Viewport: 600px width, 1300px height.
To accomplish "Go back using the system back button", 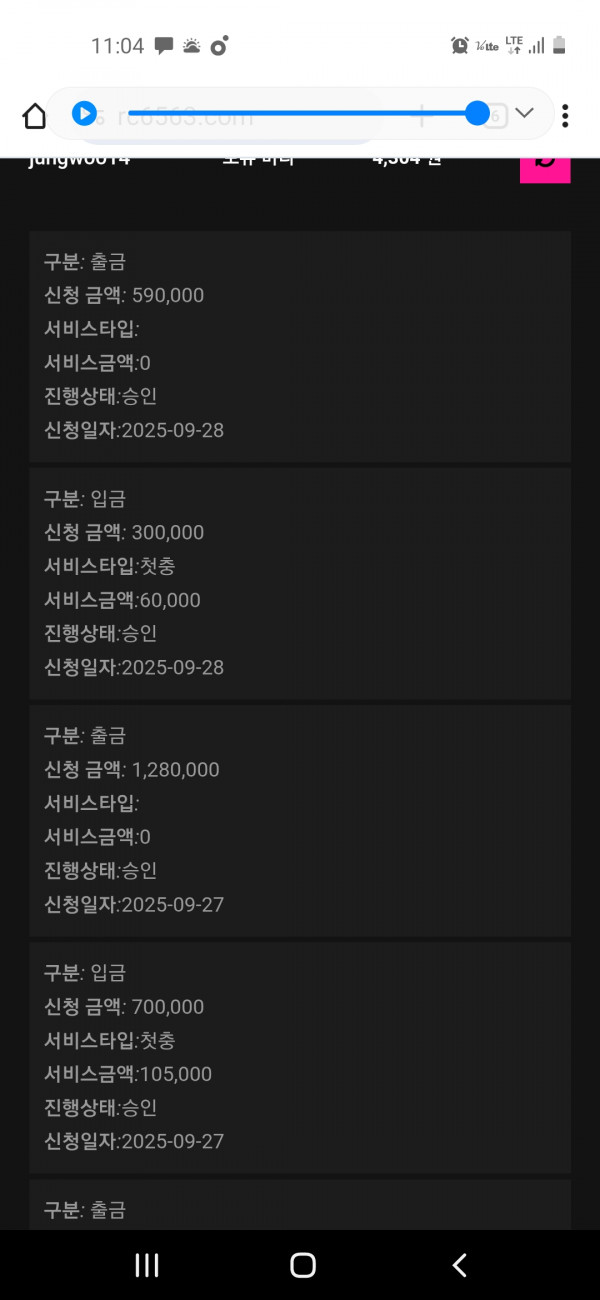I will tap(459, 1265).
